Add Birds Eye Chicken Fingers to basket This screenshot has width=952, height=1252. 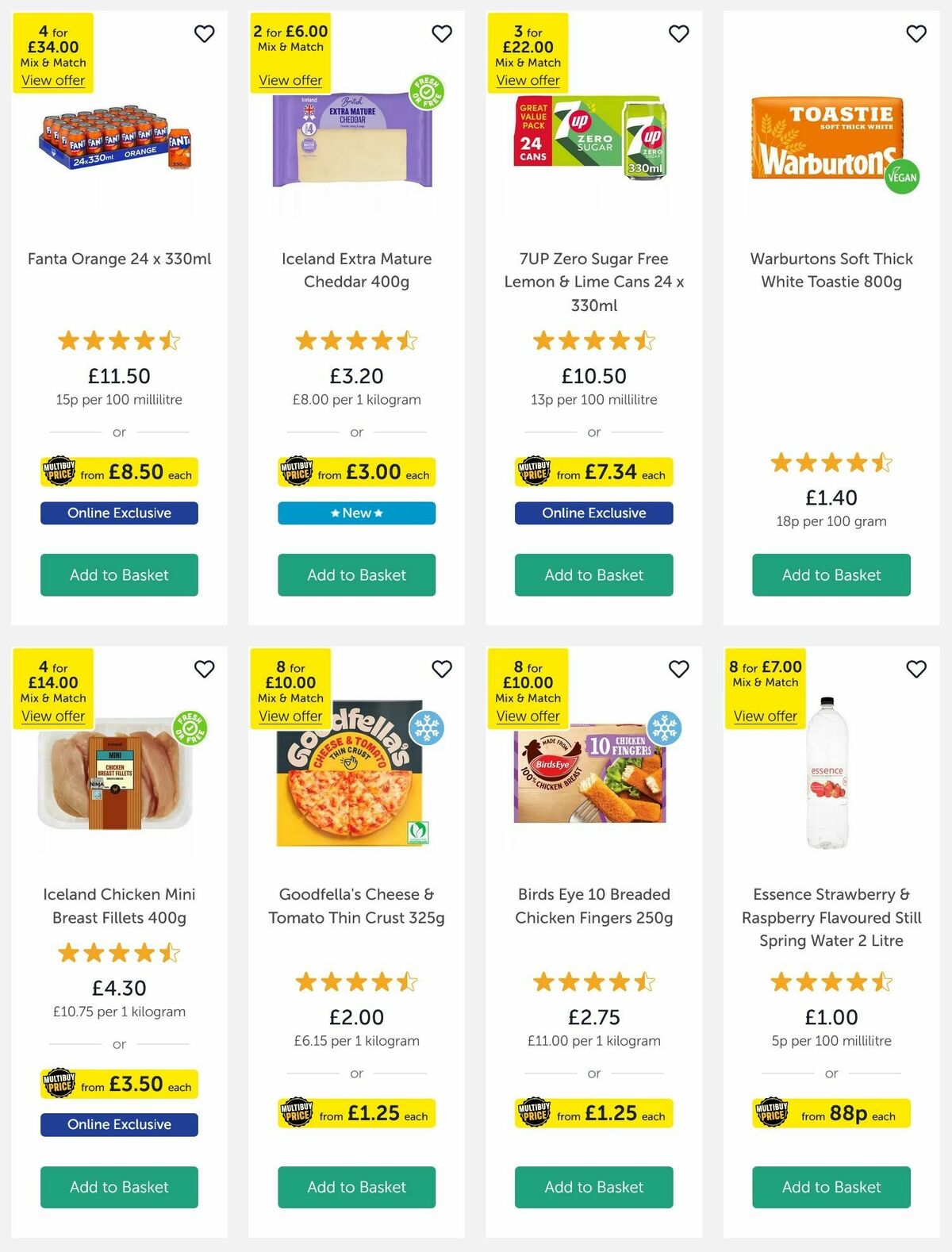593,1187
